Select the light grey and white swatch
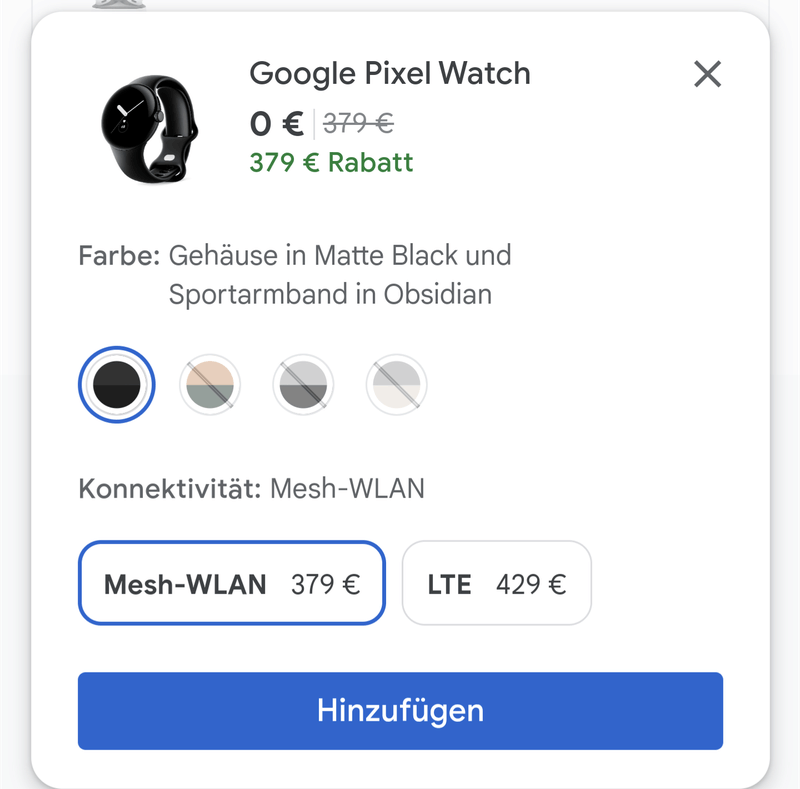 click(397, 384)
